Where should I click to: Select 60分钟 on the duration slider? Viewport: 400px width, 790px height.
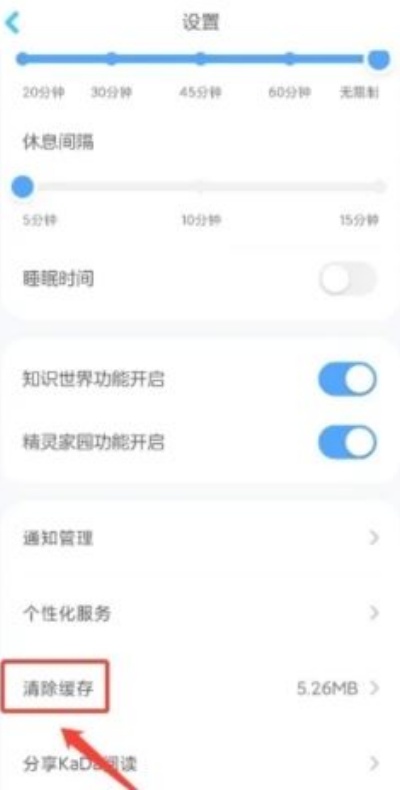289,59
